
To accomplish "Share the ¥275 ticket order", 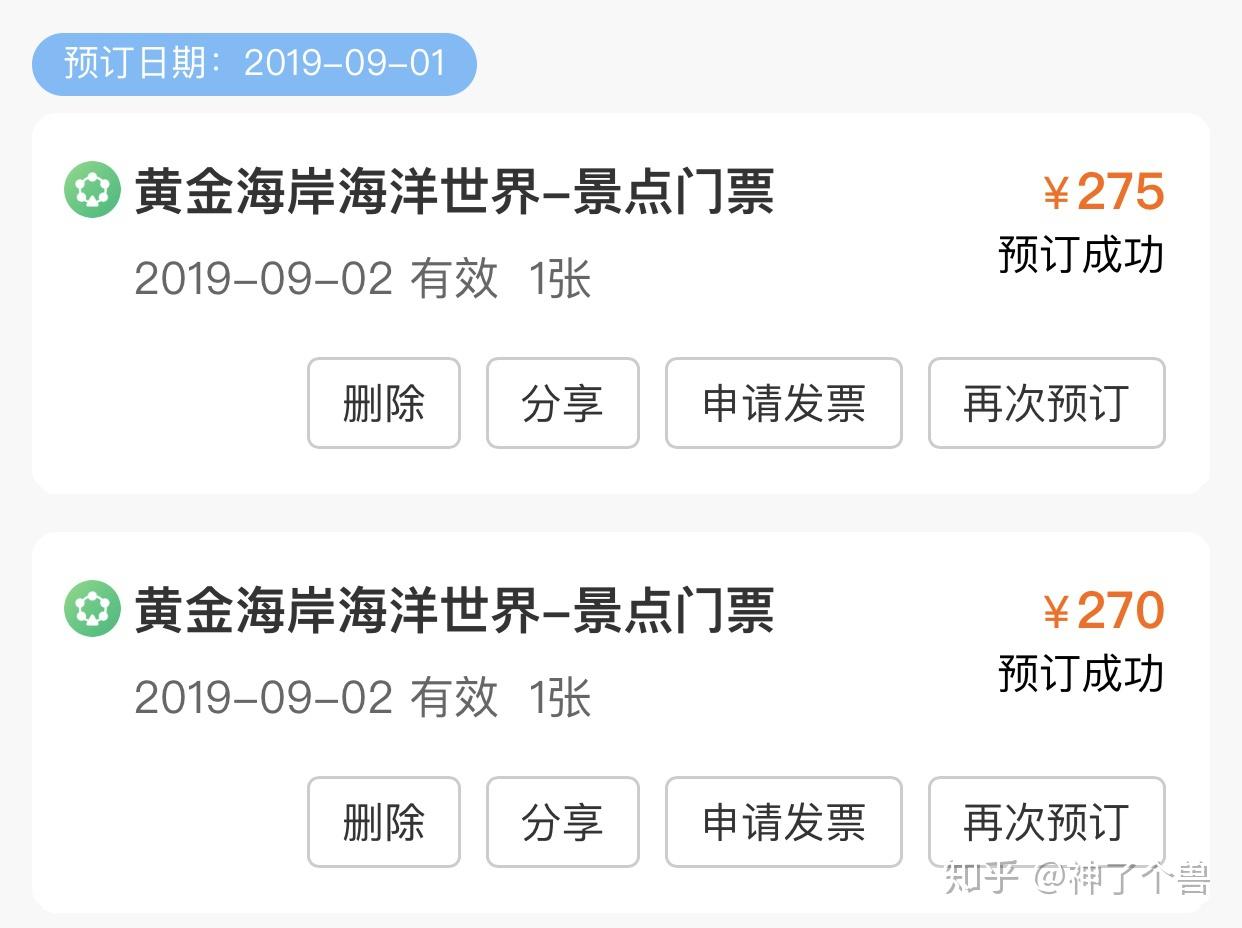I will pyautogui.click(x=563, y=403).
